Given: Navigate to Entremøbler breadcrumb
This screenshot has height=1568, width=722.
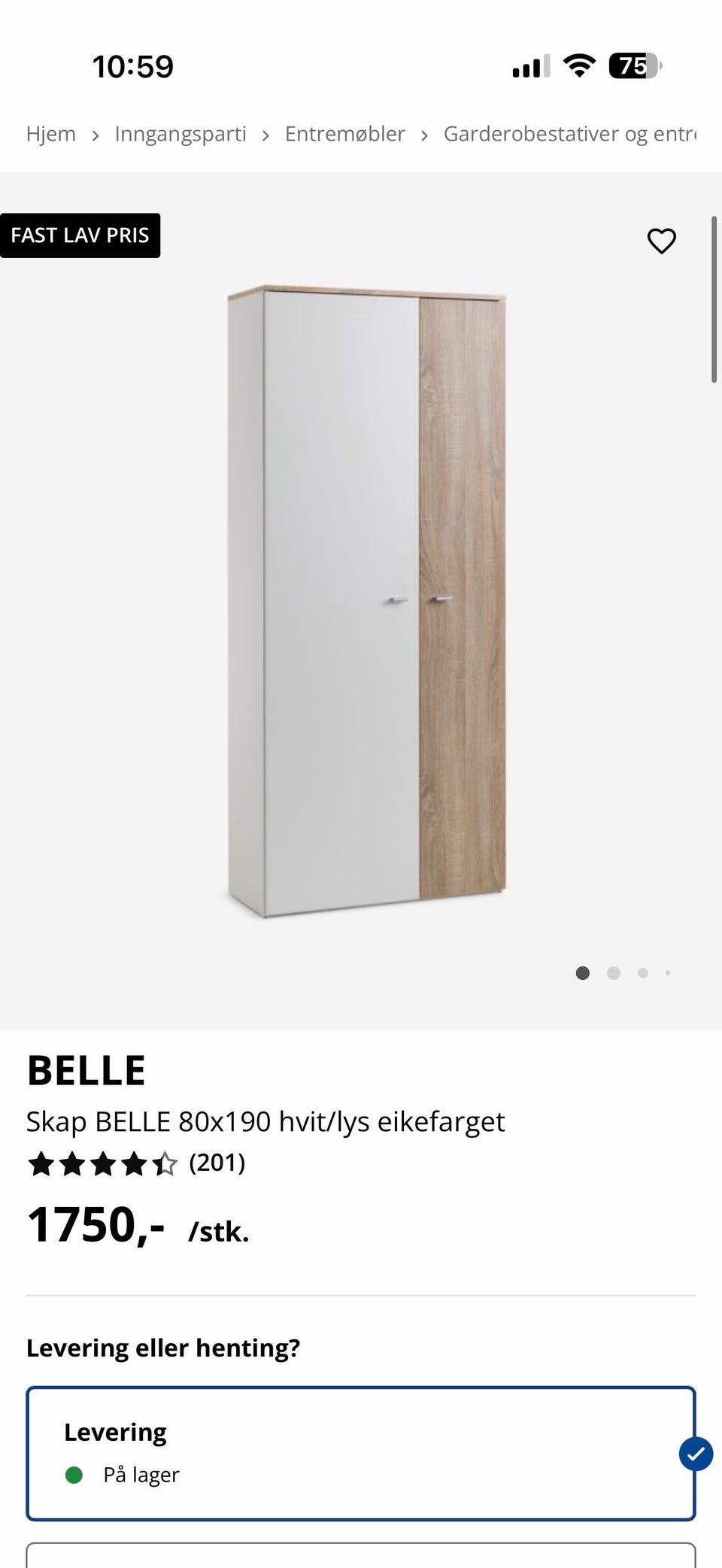Looking at the screenshot, I should [344, 133].
